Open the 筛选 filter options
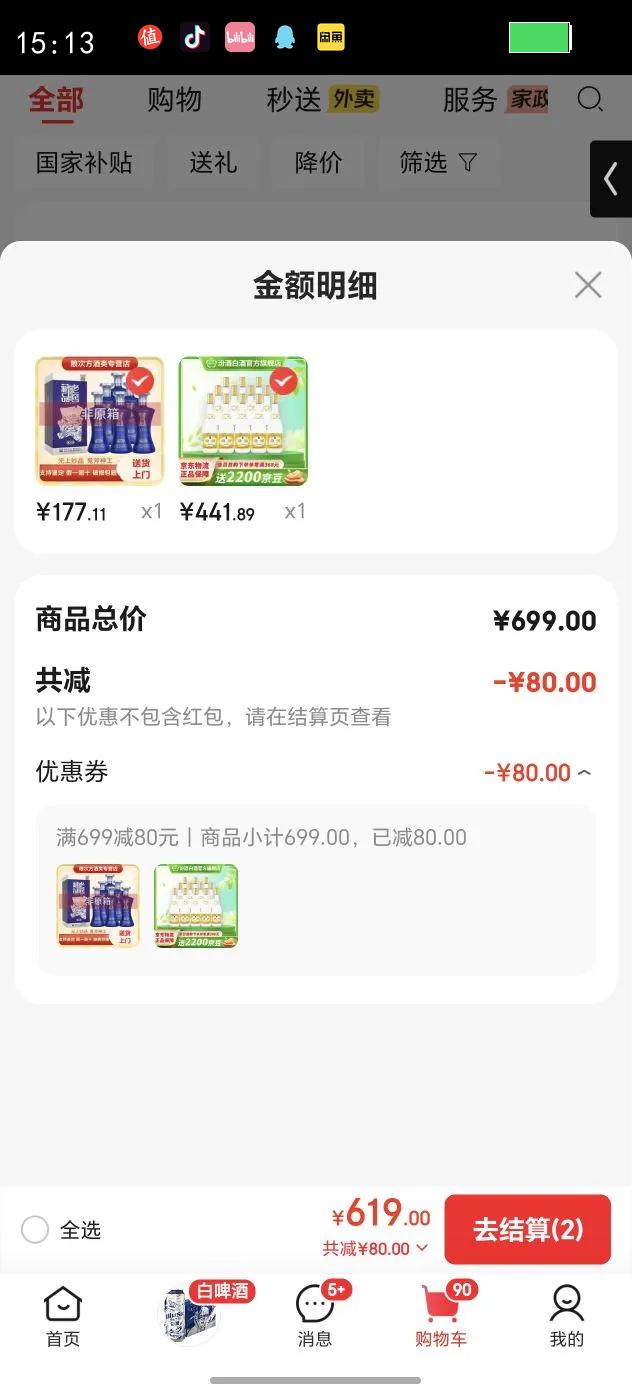632x1400 pixels. 437,162
